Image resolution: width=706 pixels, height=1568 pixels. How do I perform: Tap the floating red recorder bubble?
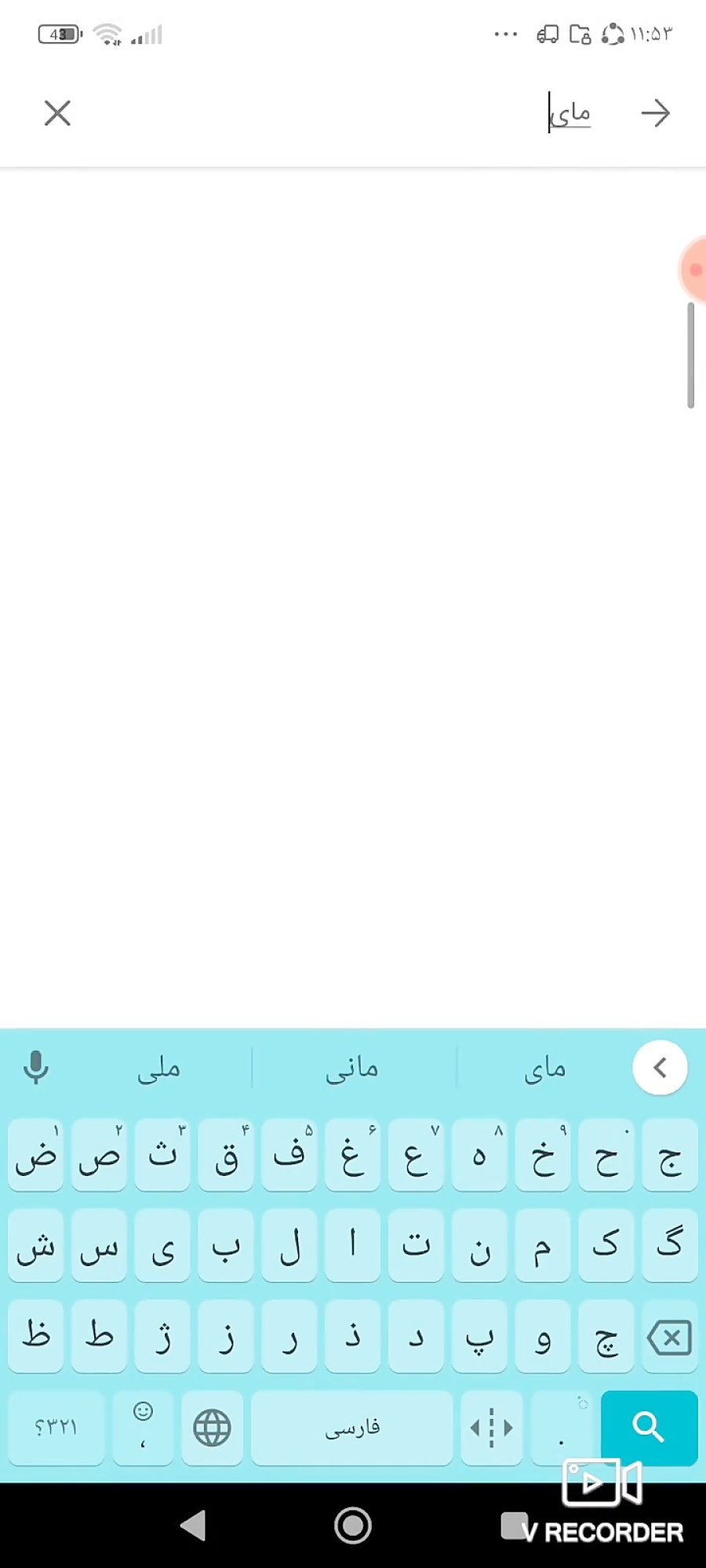tap(693, 270)
